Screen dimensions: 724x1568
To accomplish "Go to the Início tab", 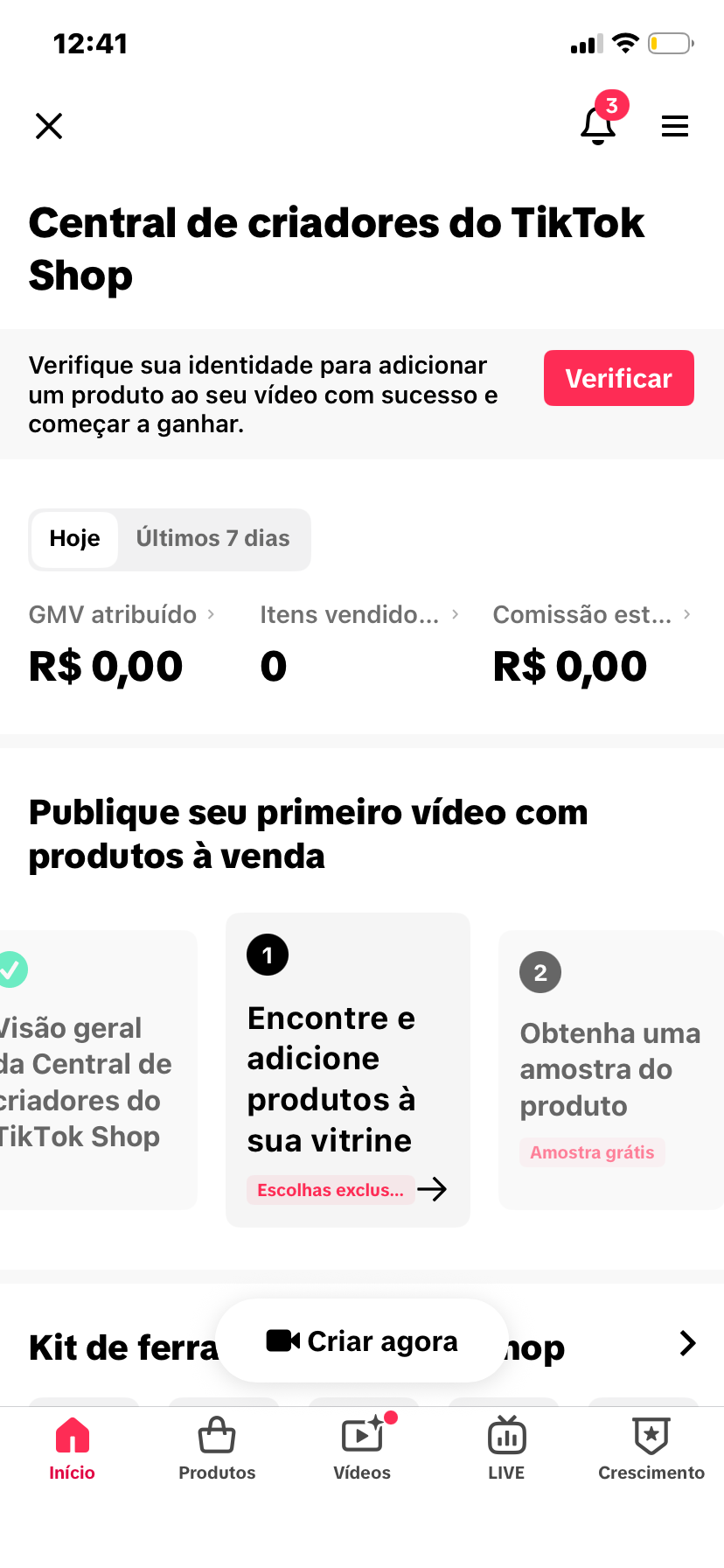I will tap(72, 1449).
